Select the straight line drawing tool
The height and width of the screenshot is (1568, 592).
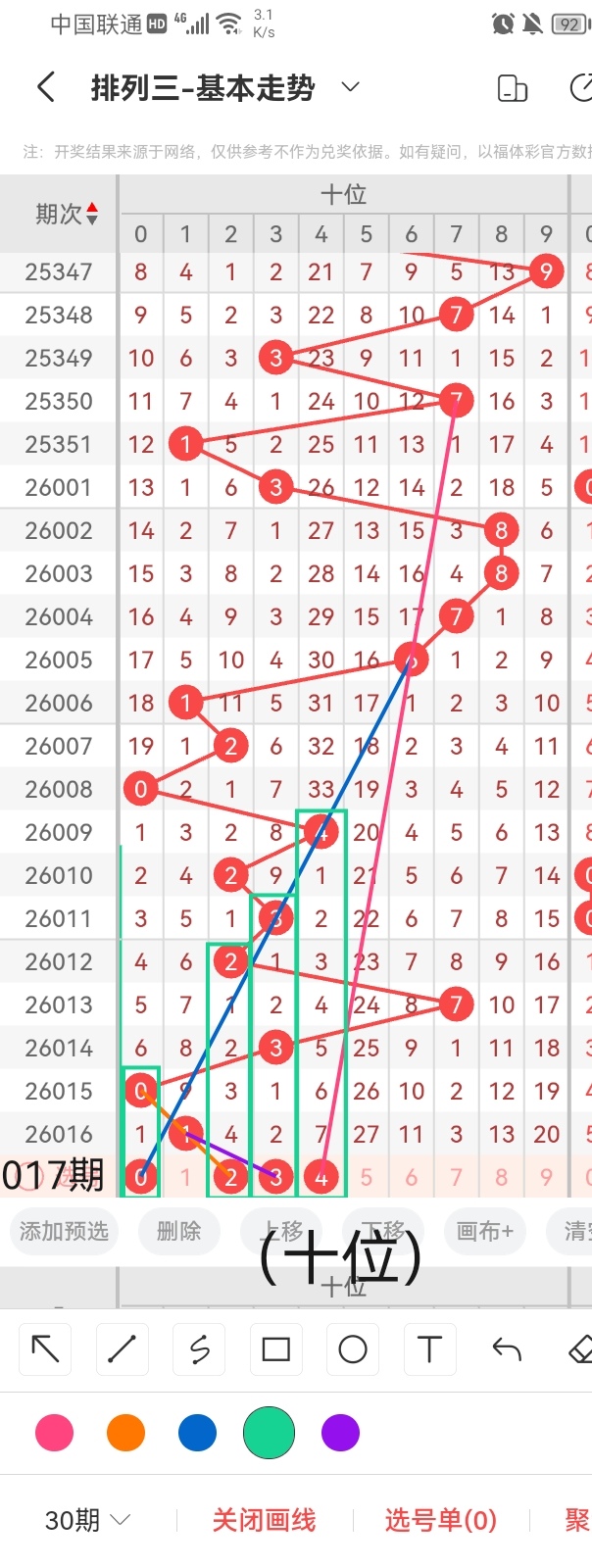(x=122, y=1349)
